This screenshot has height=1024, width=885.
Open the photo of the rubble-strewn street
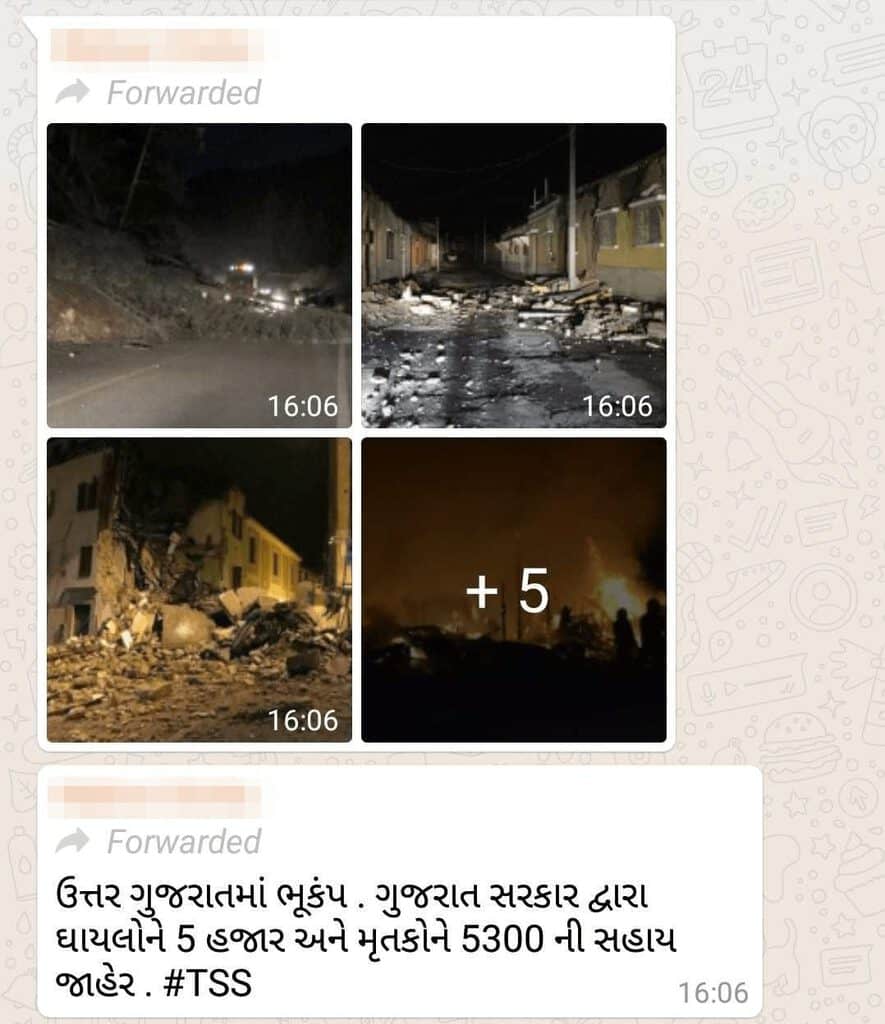513,275
